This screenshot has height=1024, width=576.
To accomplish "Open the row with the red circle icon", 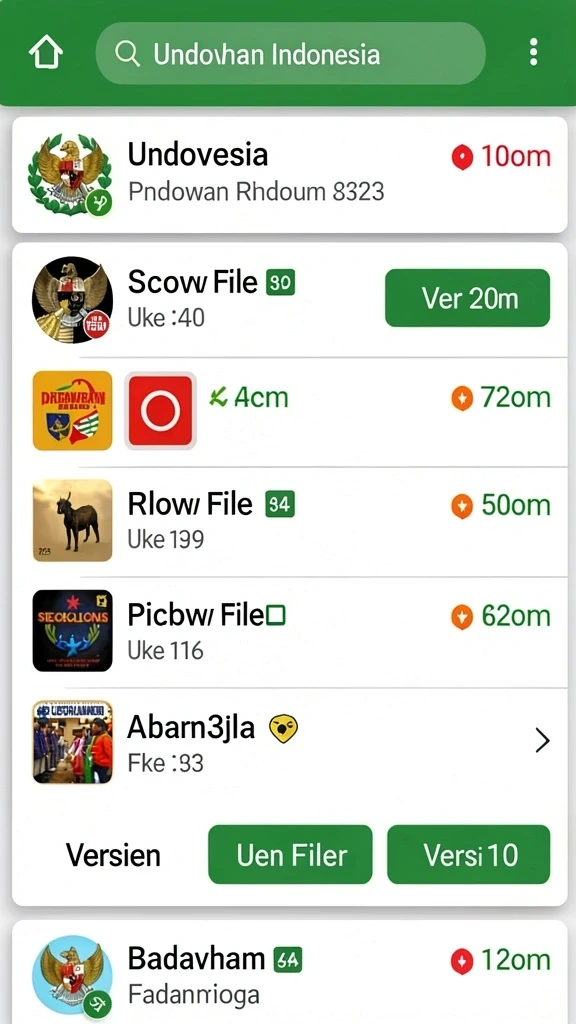I will click(289, 411).
